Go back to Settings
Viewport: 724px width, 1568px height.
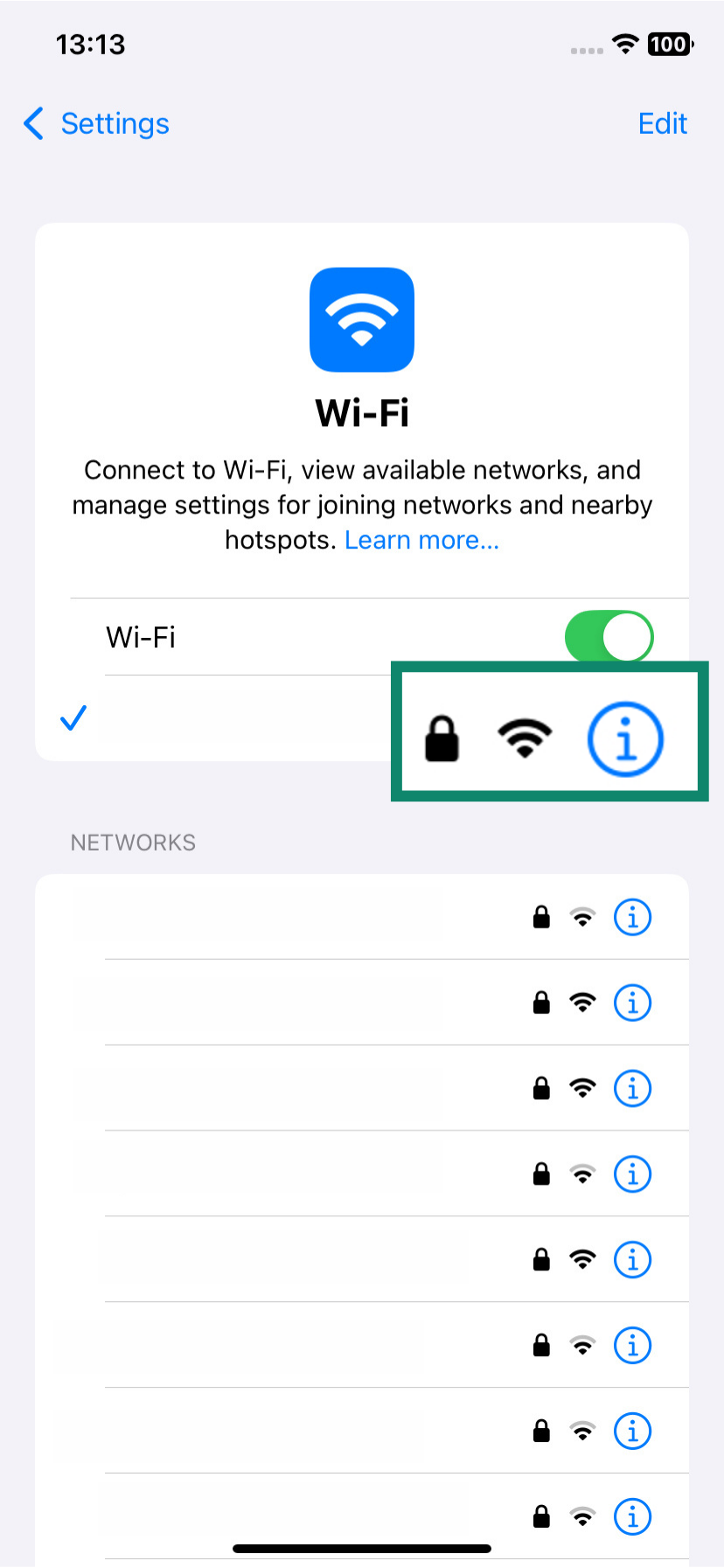point(96,123)
